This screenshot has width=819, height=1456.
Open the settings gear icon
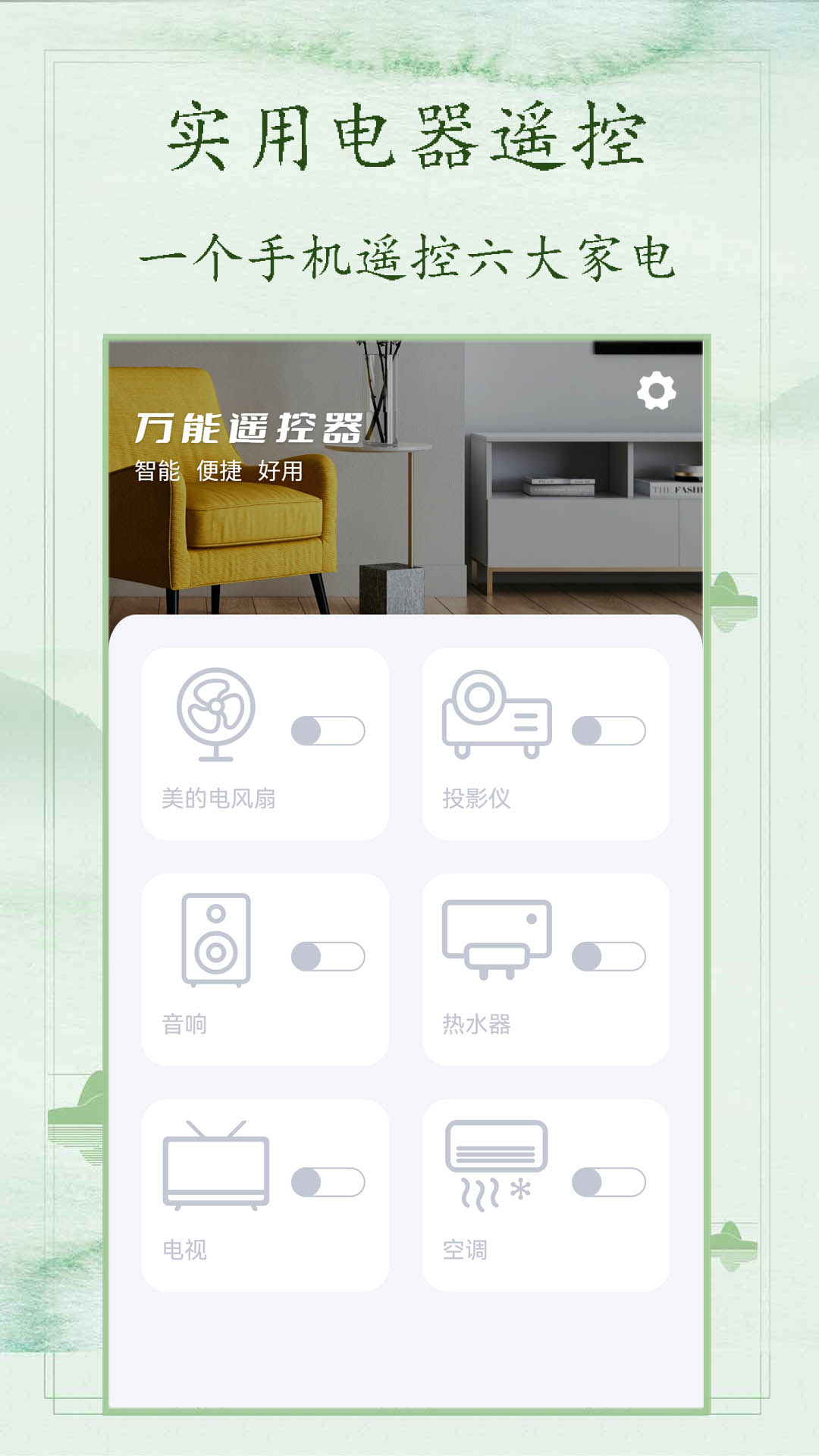(657, 390)
